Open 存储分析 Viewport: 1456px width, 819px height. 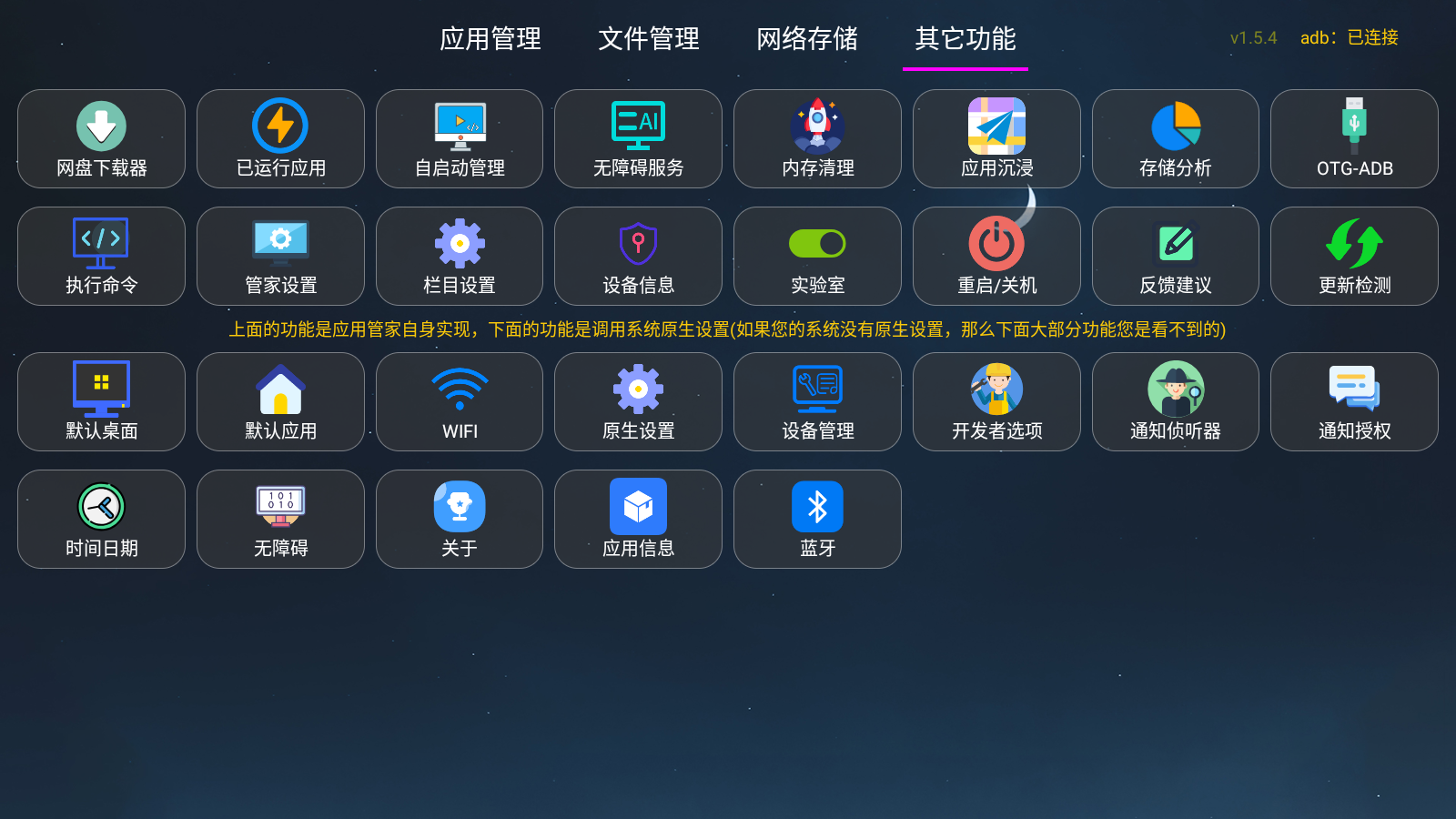coord(1175,139)
